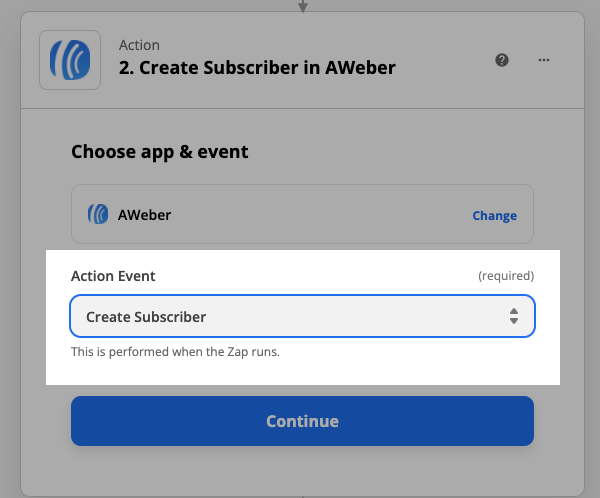Tap the Continue button
This screenshot has height=498, width=600.
pyautogui.click(x=302, y=421)
